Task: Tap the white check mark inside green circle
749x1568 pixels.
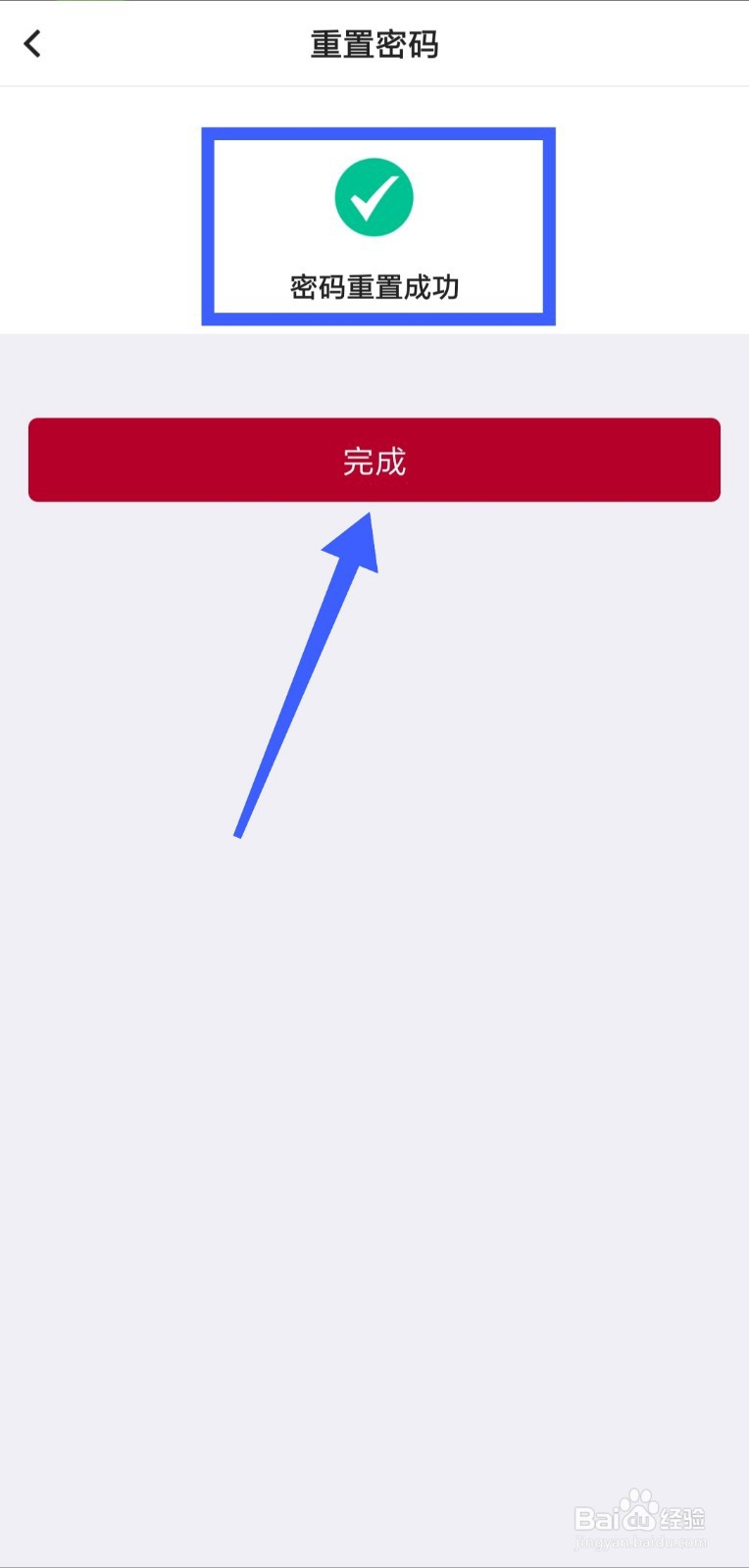Action: pyautogui.click(x=374, y=196)
